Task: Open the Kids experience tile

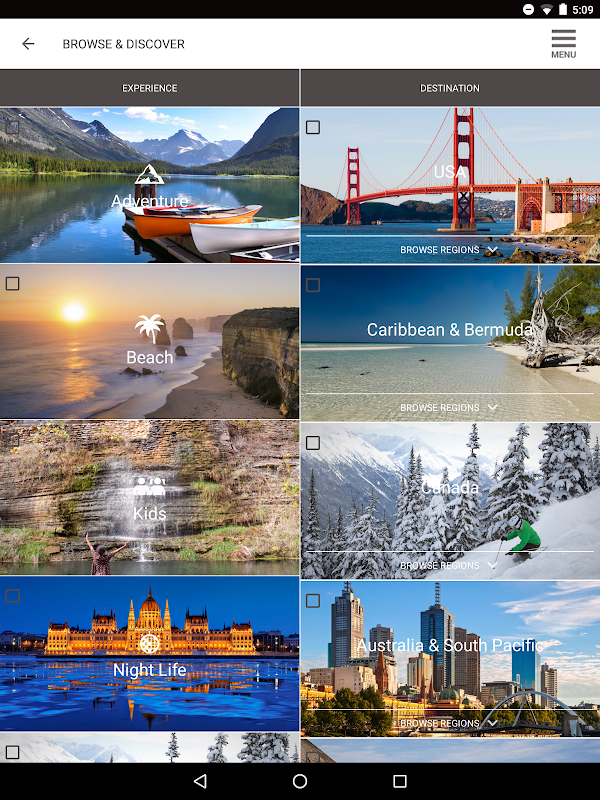Action: pyautogui.click(x=150, y=500)
